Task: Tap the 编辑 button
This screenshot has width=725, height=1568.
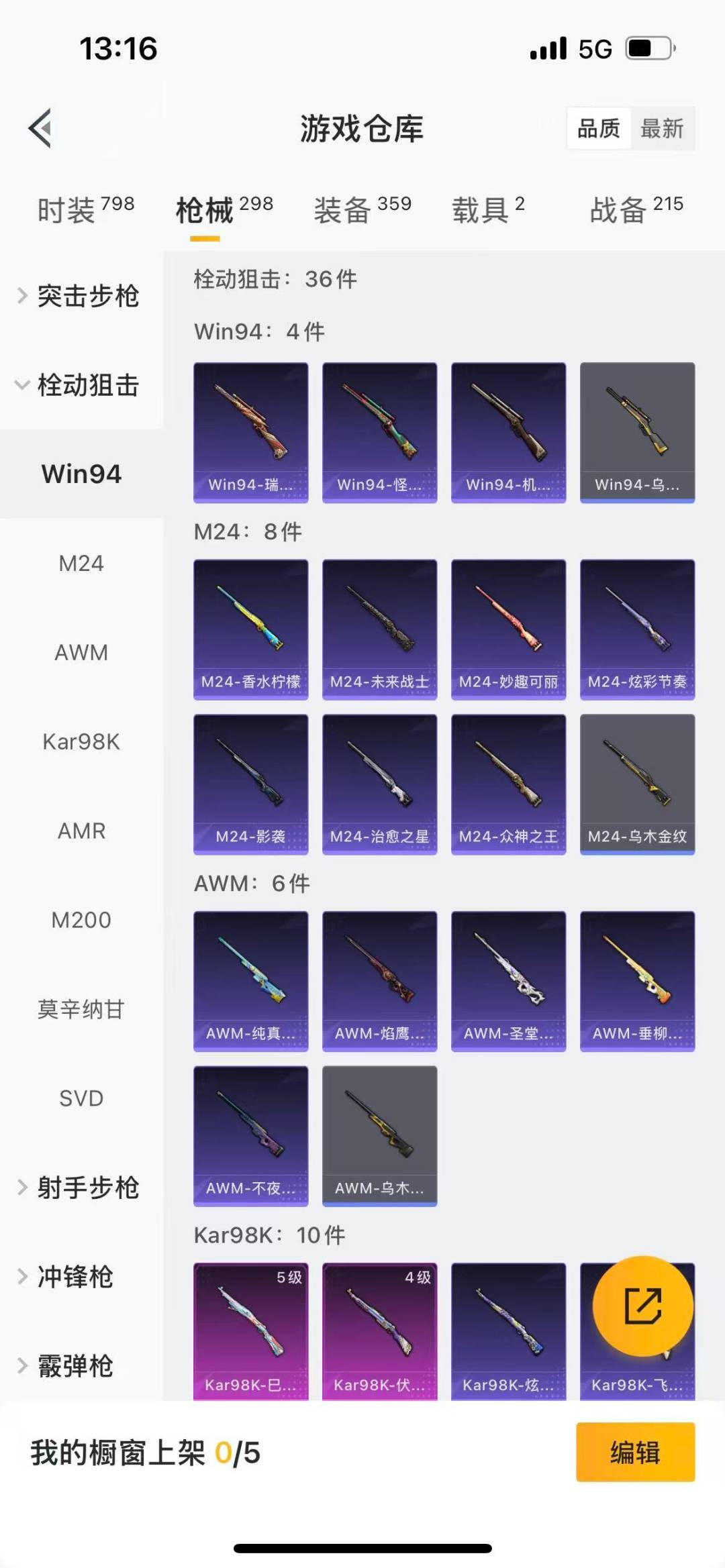Action: [635, 1452]
